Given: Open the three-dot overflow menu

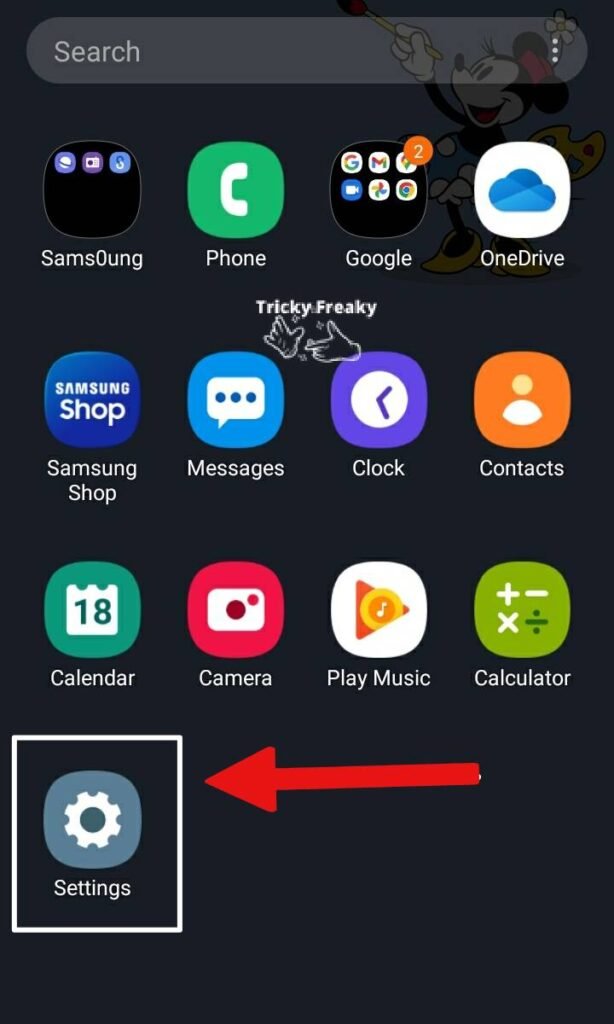Looking at the screenshot, I should [x=555, y=50].
